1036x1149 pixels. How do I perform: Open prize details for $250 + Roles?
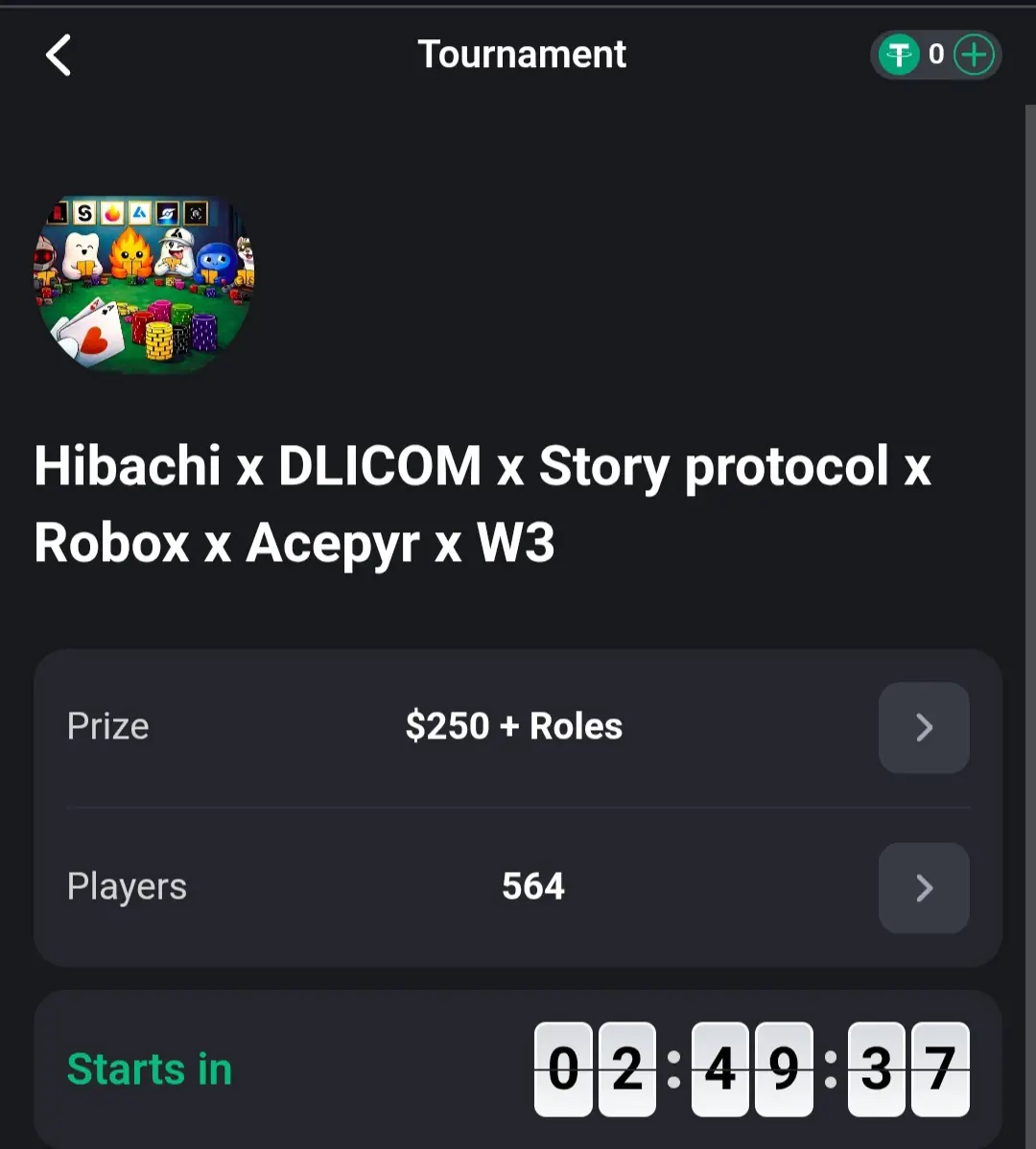pyautogui.click(x=923, y=727)
